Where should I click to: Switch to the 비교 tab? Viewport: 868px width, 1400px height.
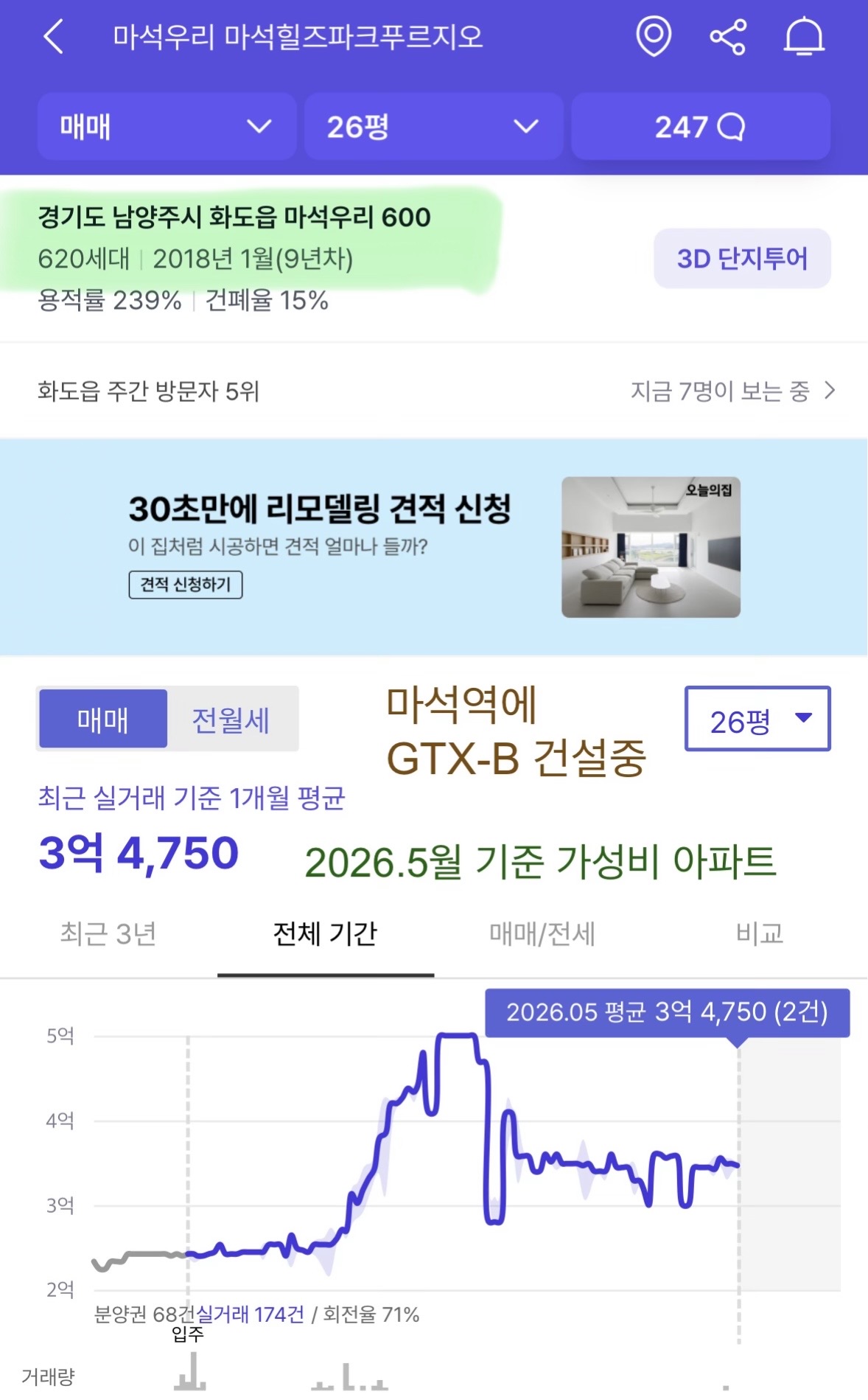point(759,934)
